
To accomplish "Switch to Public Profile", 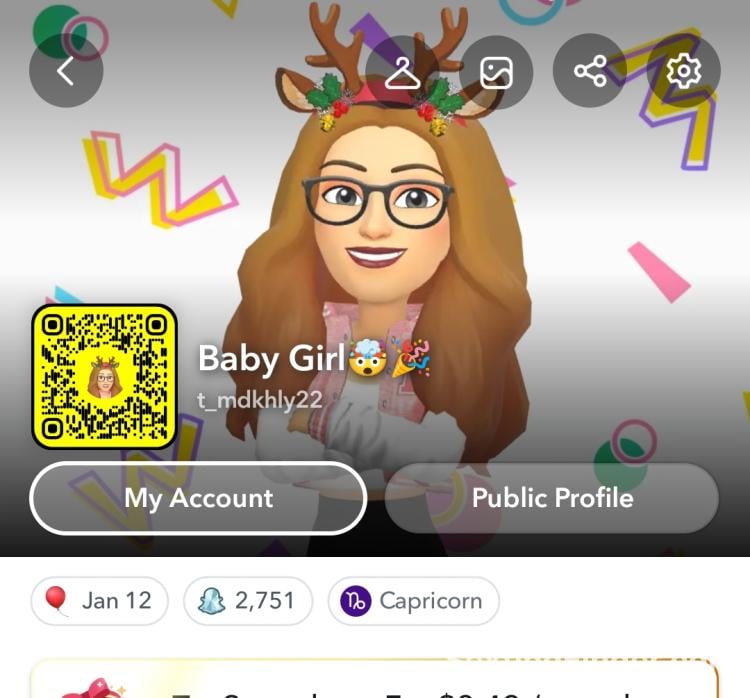I will (x=552, y=498).
